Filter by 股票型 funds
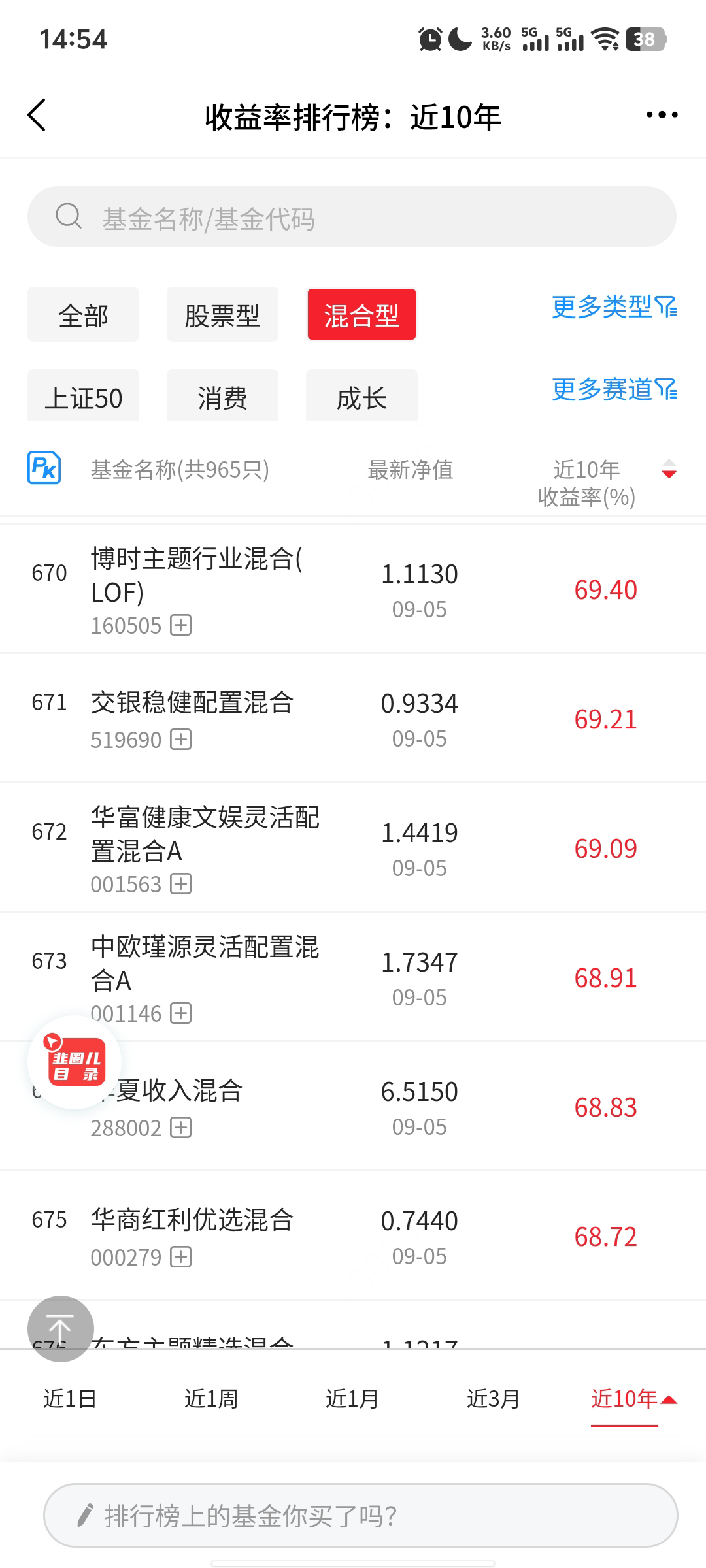Image resolution: width=706 pixels, height=1568 pixels. [222, 315]
